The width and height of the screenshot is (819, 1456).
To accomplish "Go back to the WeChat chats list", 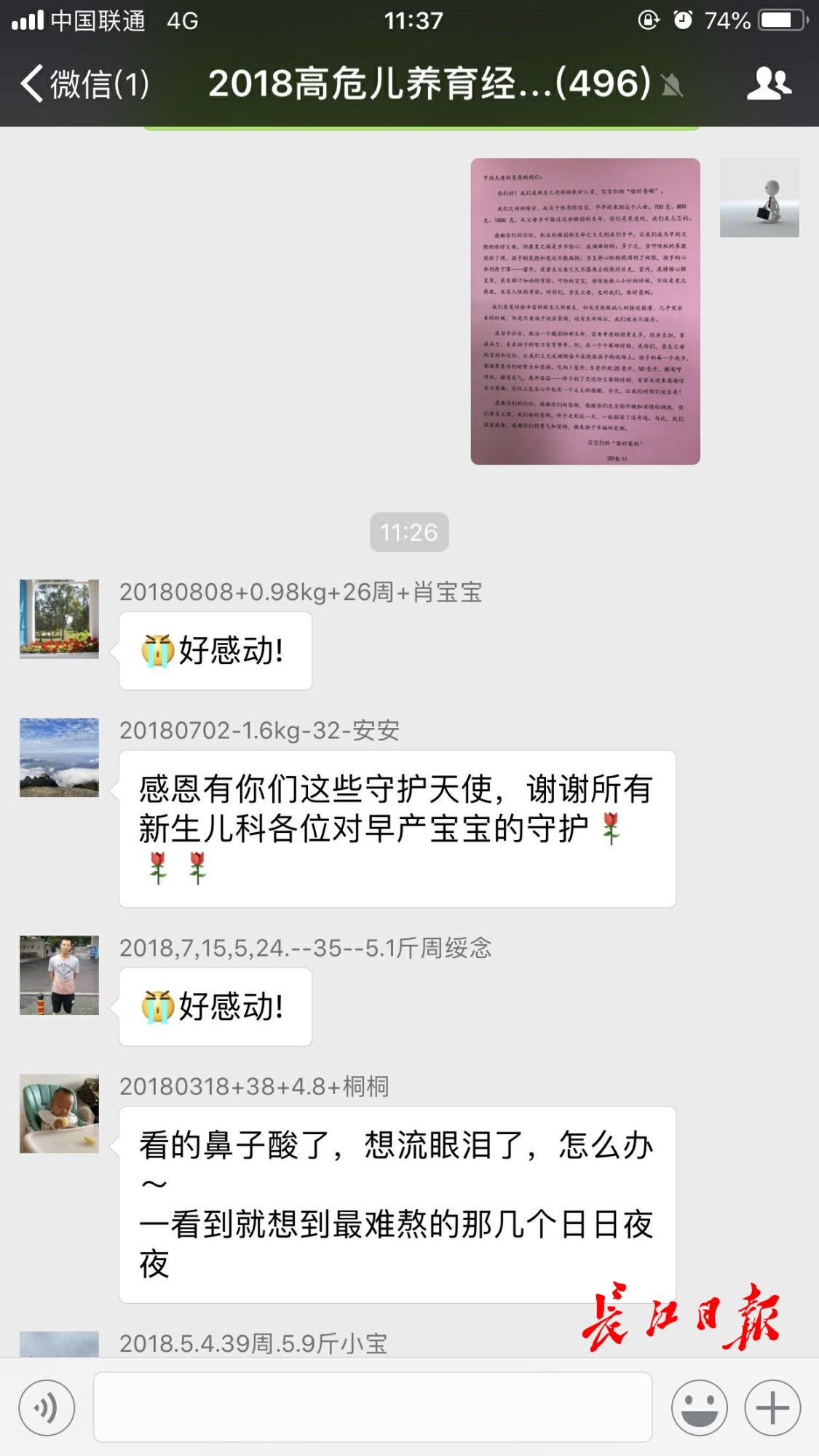I will pos(84,84).
